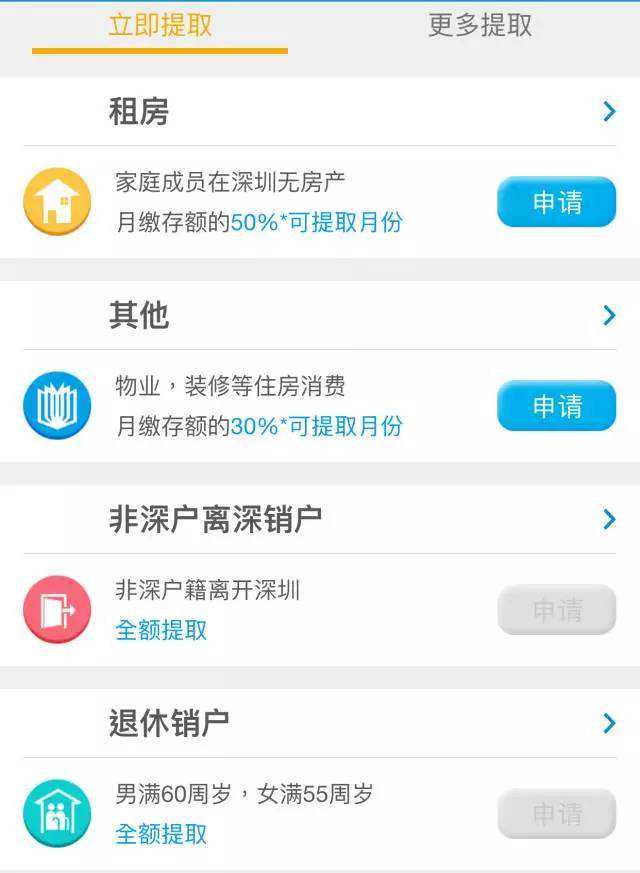Open the 租房 withdrawal details
The height and width of the screenshot is (873, 640).
609,112
